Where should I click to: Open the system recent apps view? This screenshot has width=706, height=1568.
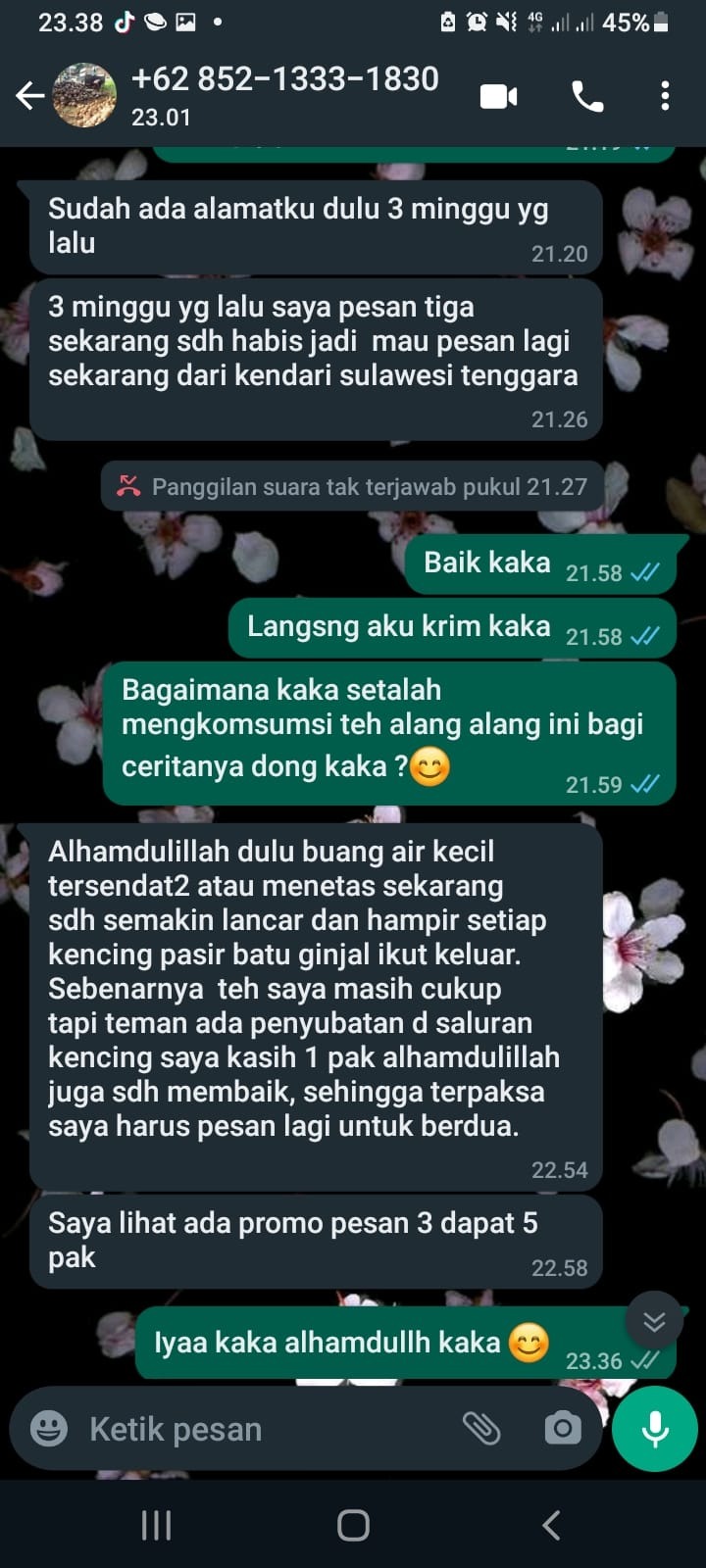(x=156, y=1525)
